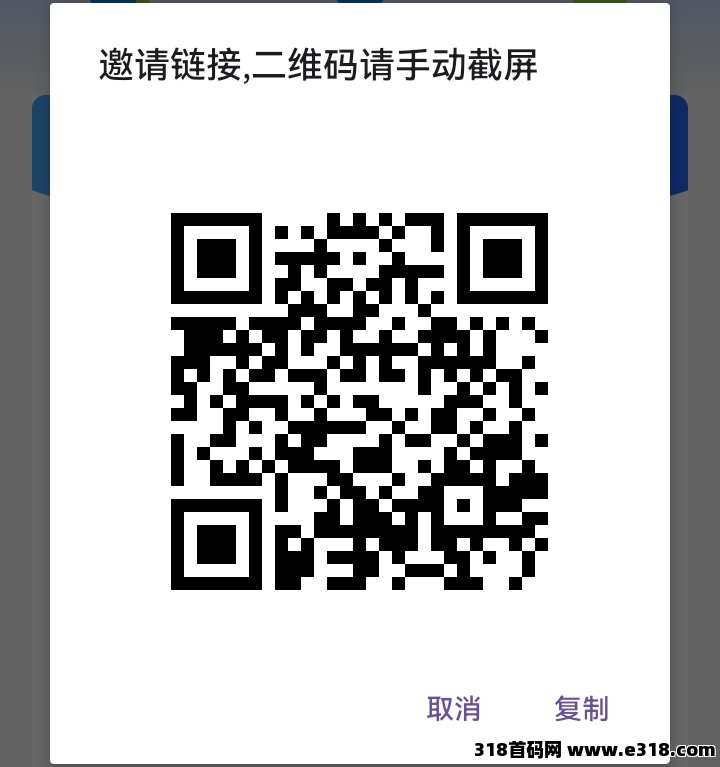This screenshot has width=720, height=767.
Task: Click the top-left finder pattern of the QR code
Action: coord(219,260)
